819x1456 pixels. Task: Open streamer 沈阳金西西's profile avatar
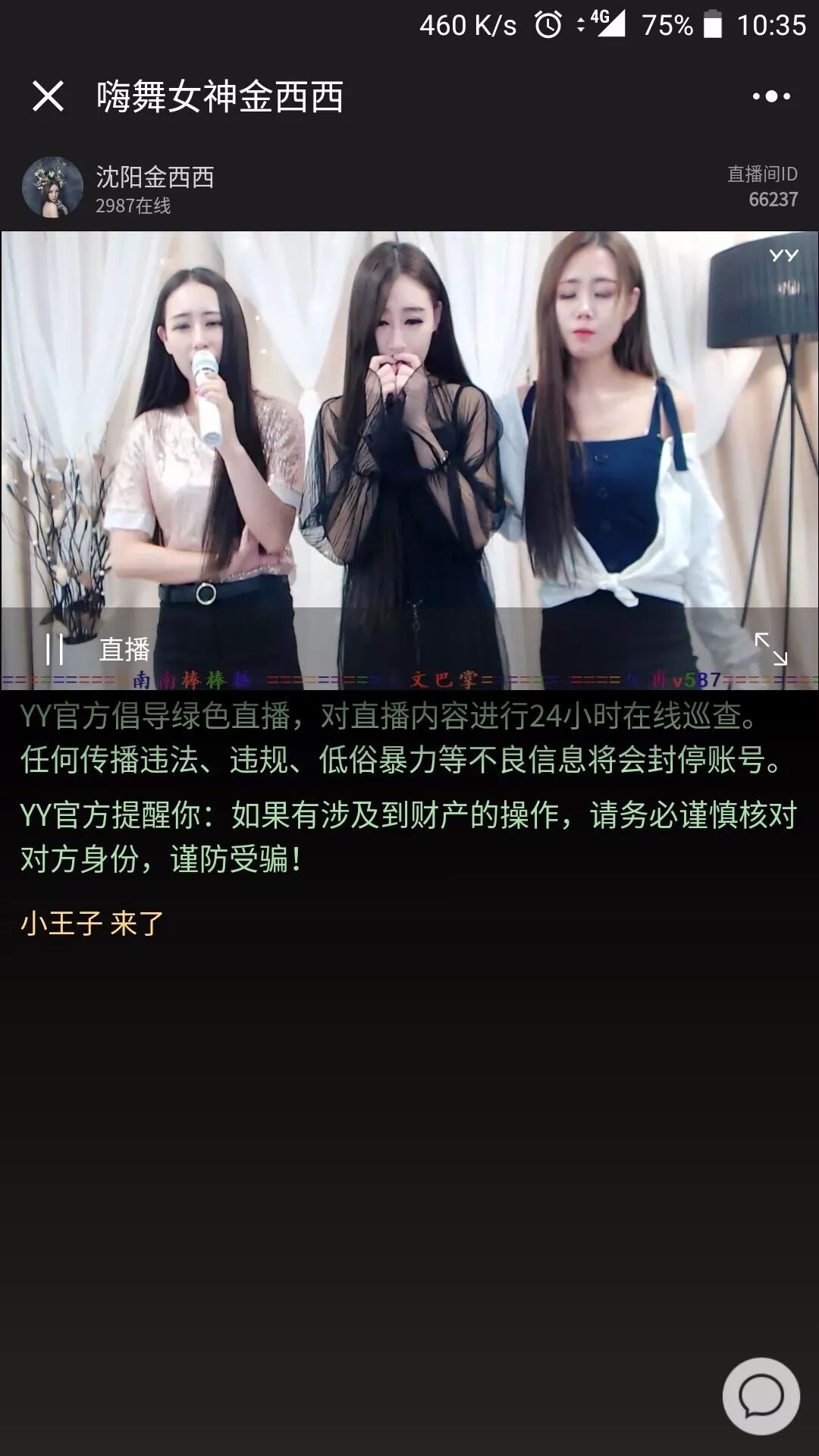click(x=52, y=187)
